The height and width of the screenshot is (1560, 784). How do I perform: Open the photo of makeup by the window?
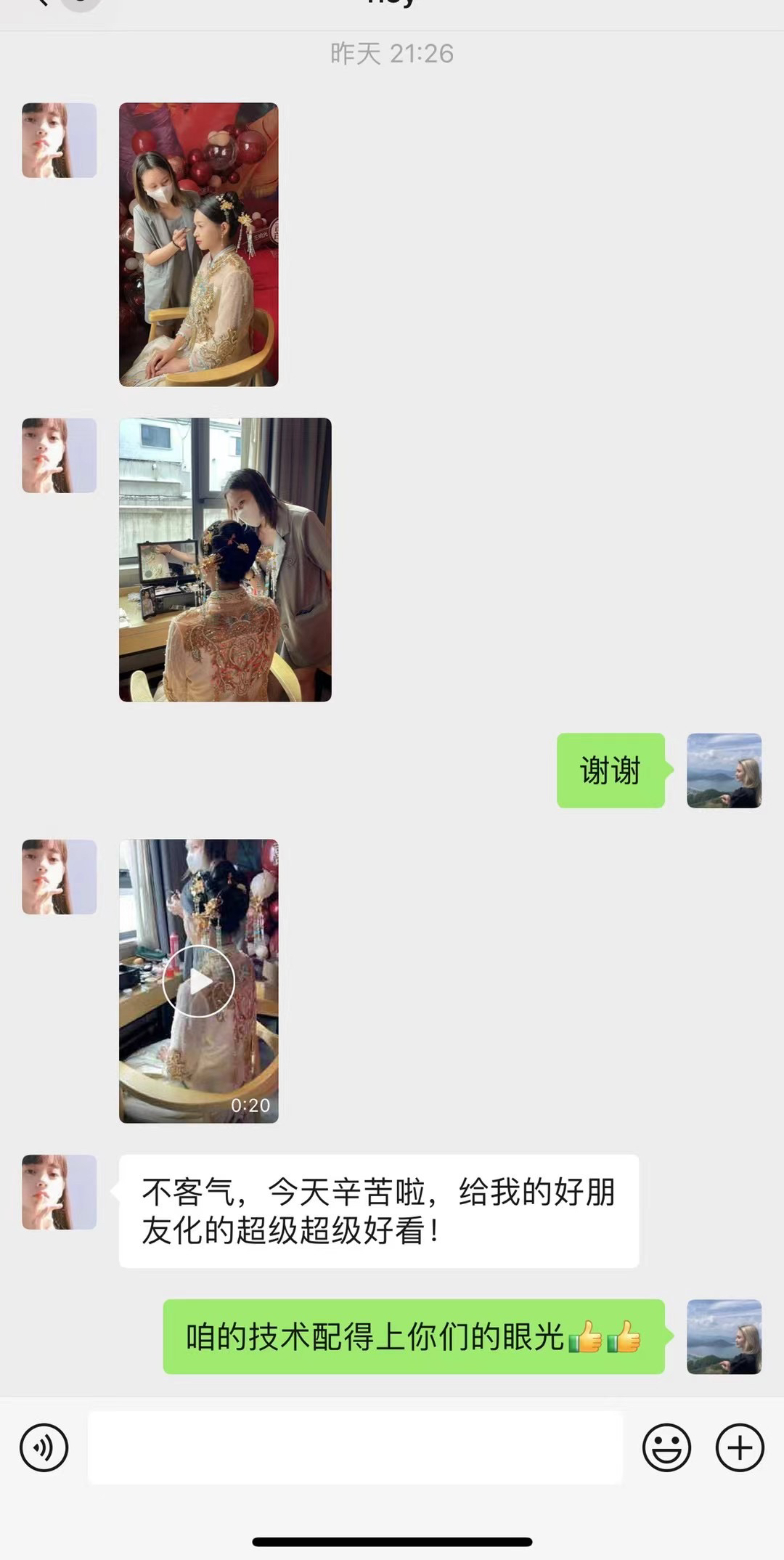pos(225,559)
